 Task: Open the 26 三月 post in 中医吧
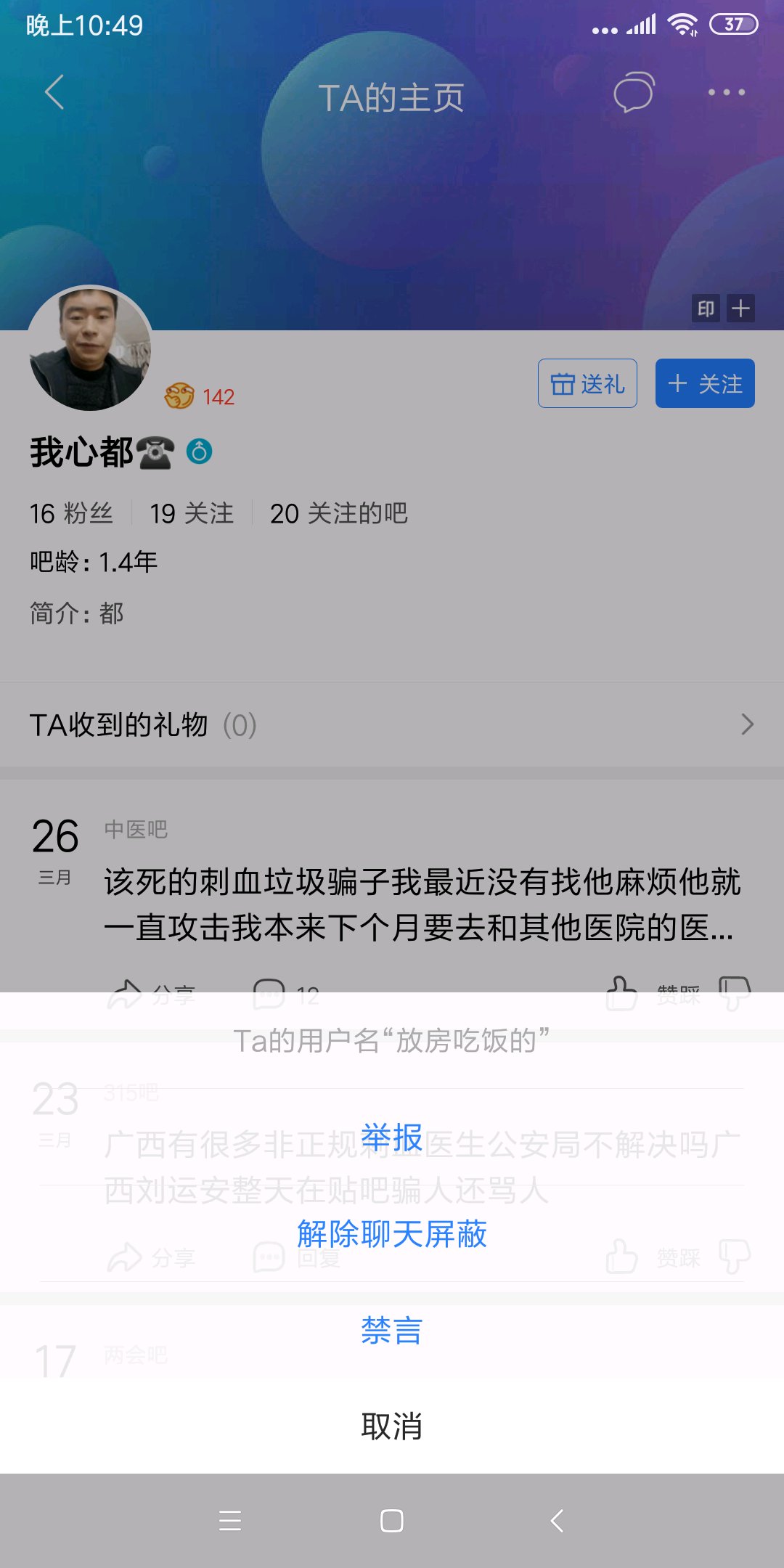[421, 904]
